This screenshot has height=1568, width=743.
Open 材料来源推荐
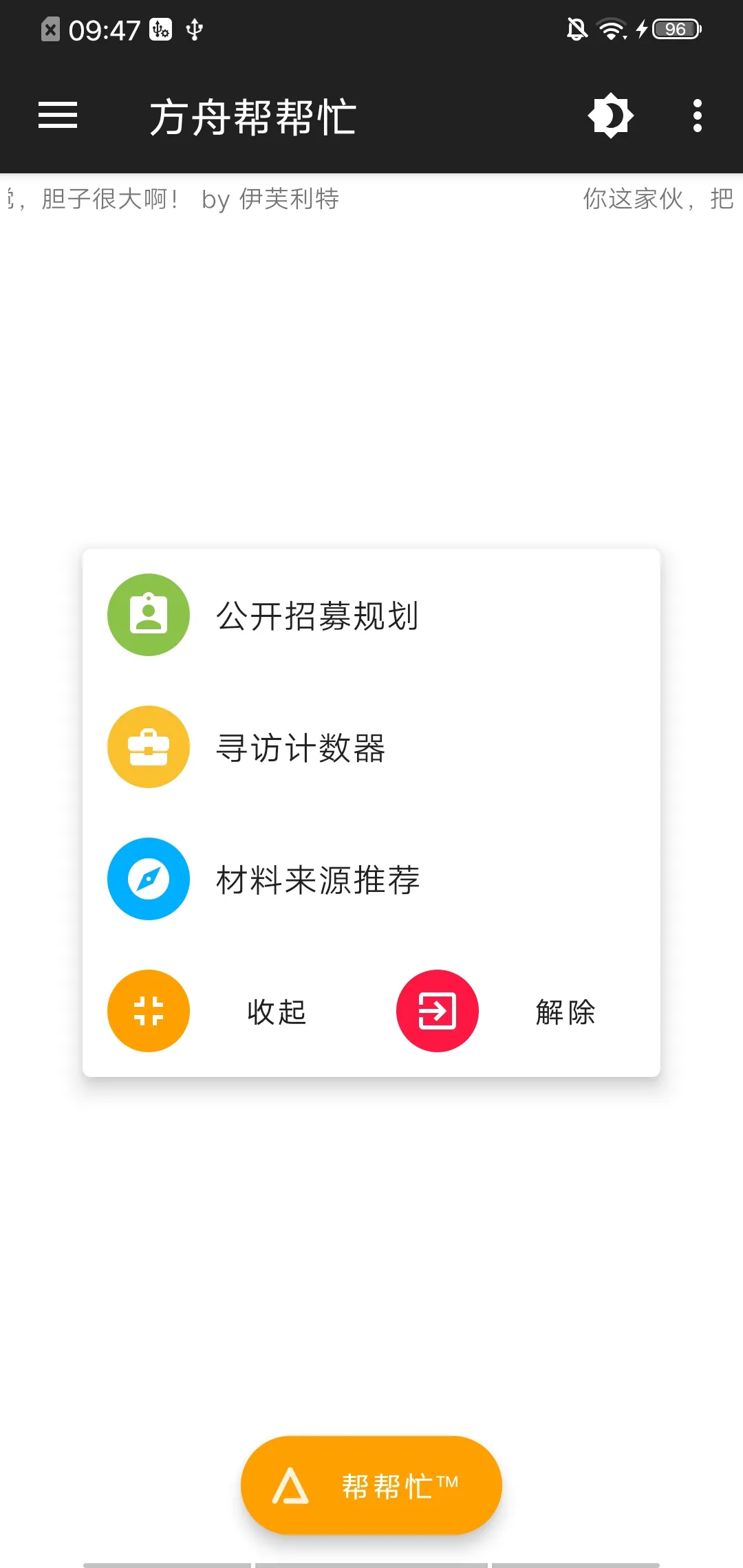[316, 880]
